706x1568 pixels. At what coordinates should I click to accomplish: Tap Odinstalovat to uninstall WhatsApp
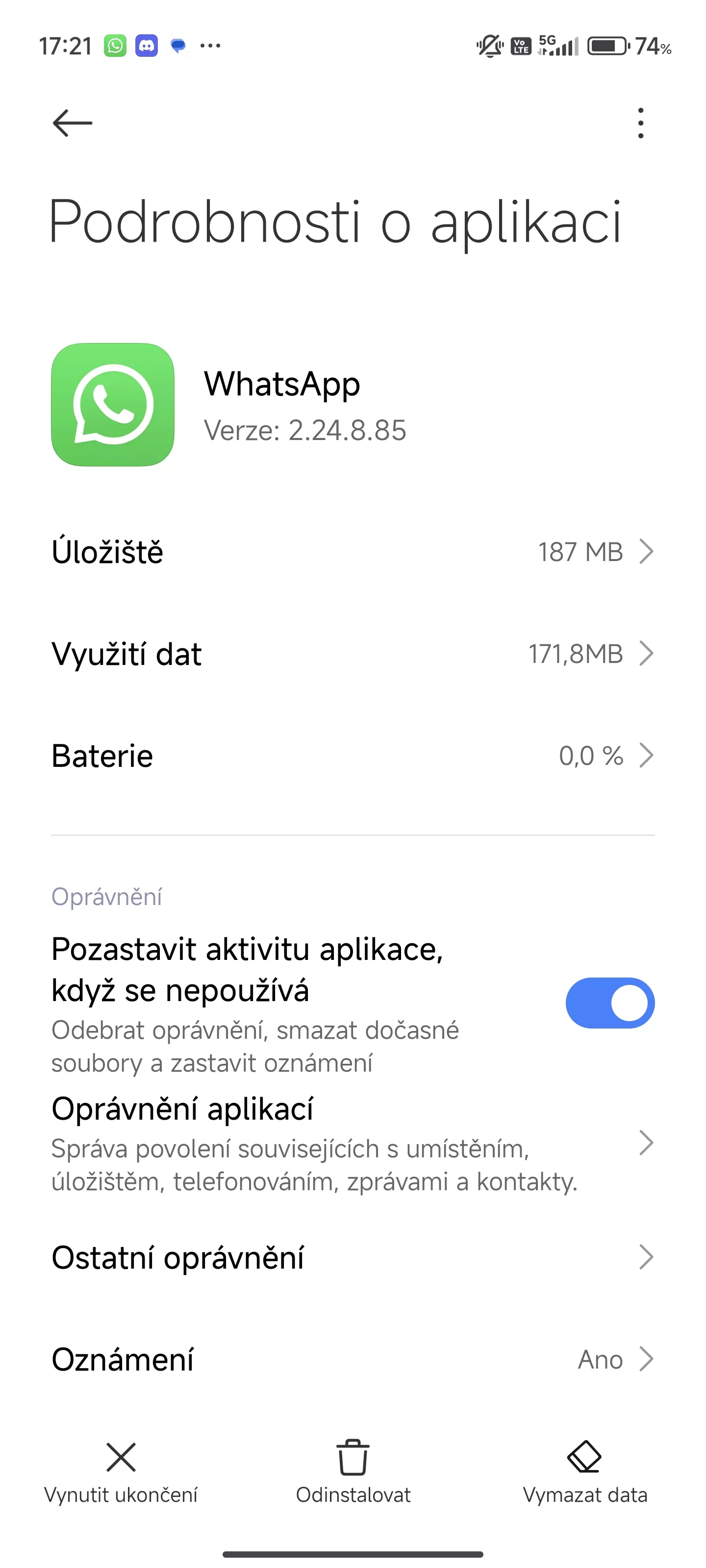[x=353, y=1473]
